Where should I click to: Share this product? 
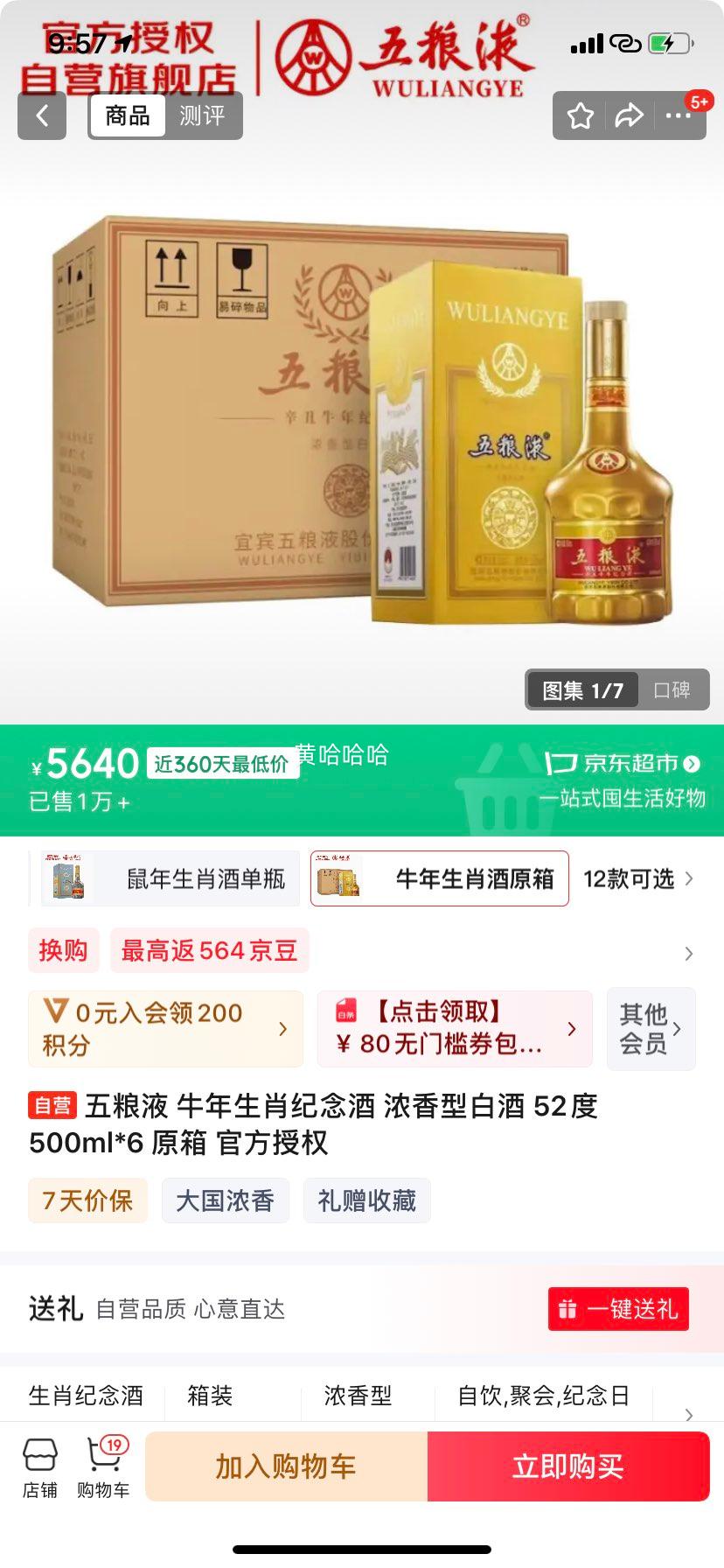click(x=629, y=115)
